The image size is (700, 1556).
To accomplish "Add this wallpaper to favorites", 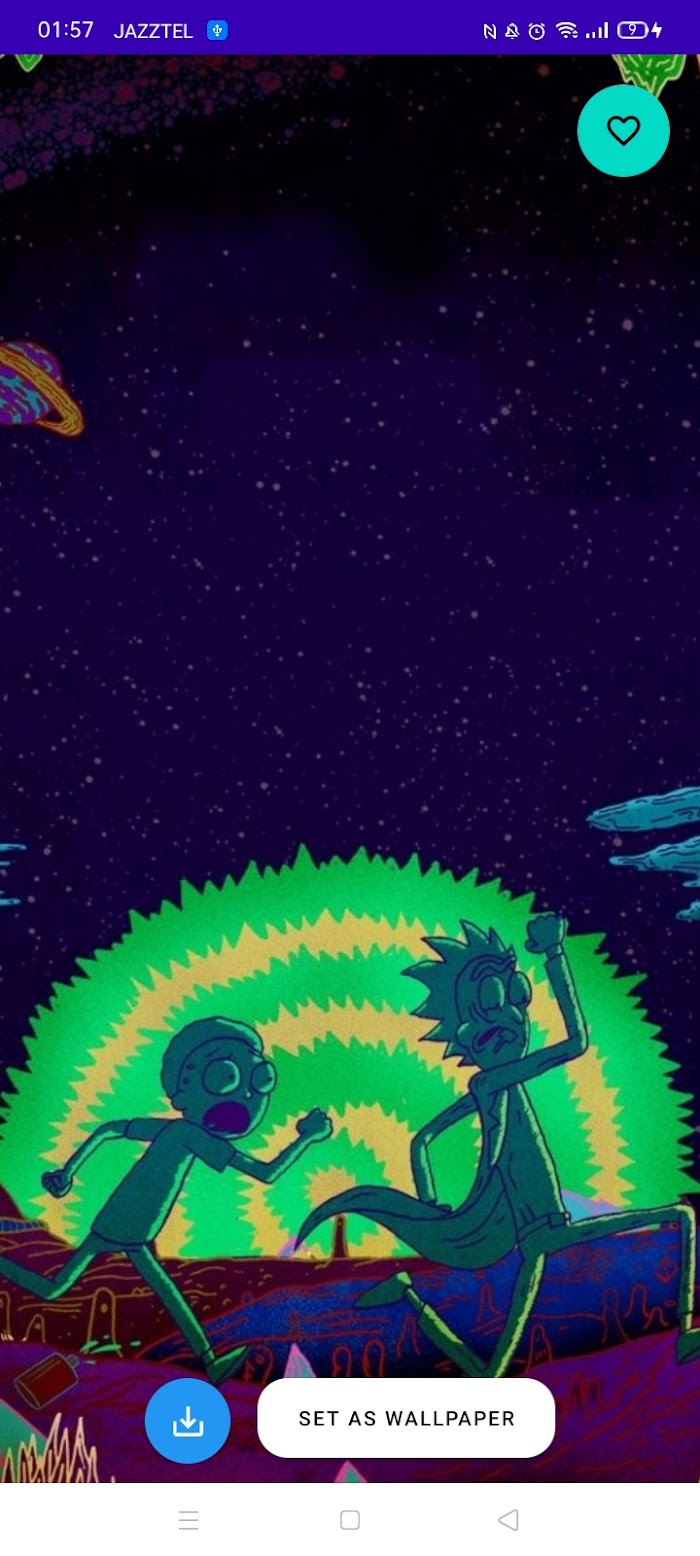I will 623,131.
